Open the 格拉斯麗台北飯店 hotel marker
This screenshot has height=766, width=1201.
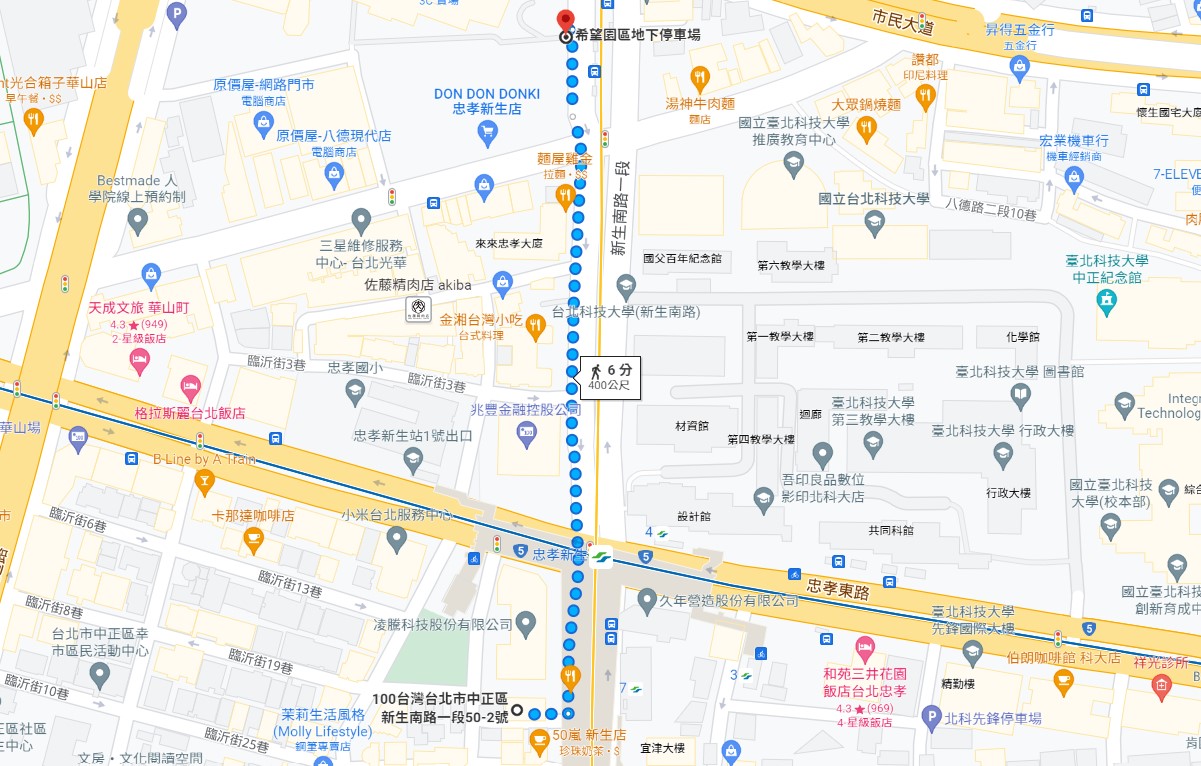tap(189, 386)
